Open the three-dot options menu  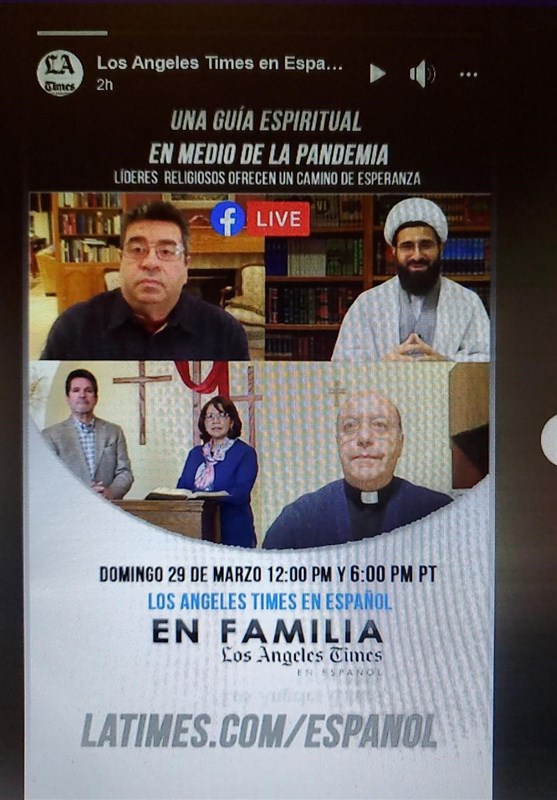point(468,74)
